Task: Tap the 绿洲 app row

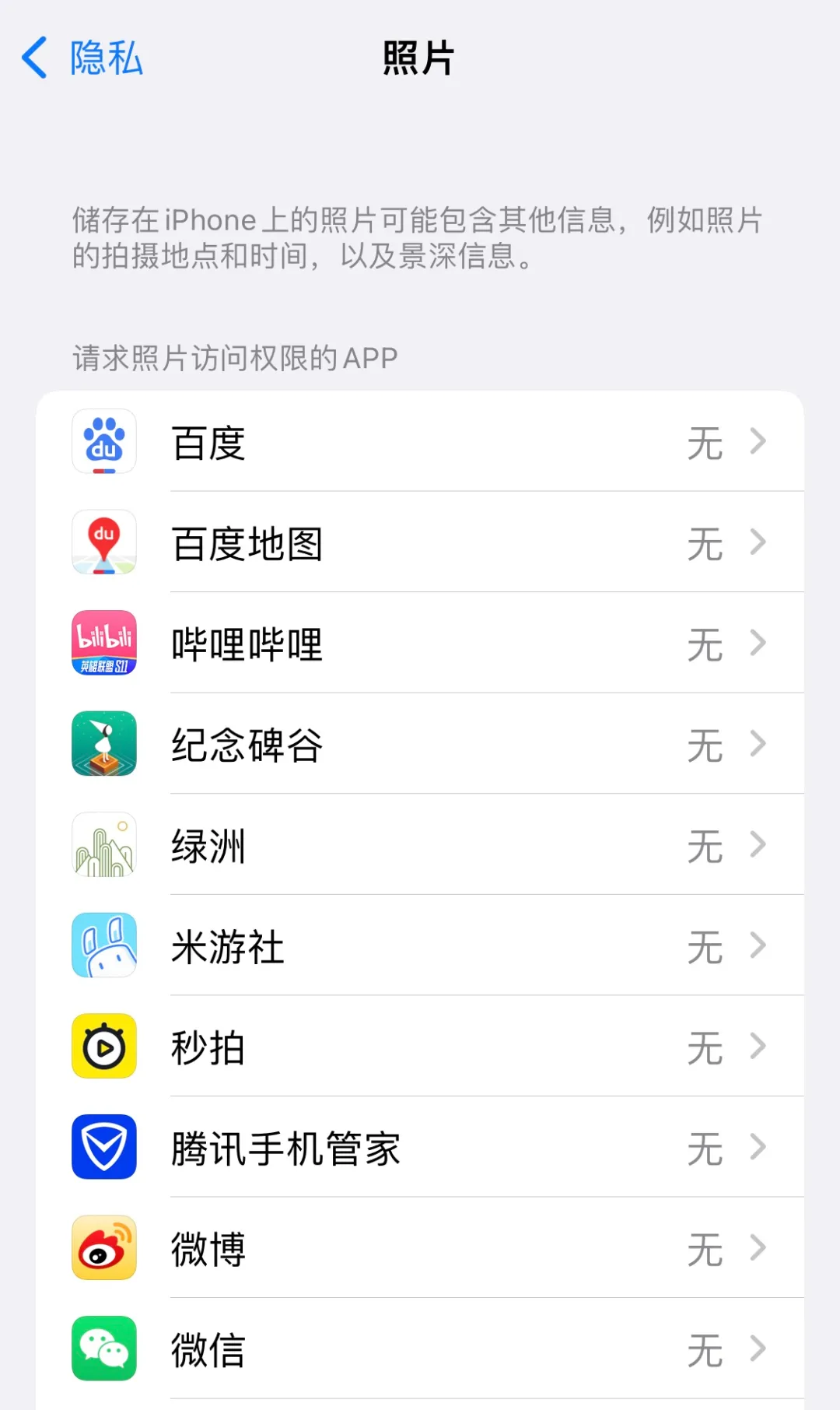Action: [x=420, y=845]
